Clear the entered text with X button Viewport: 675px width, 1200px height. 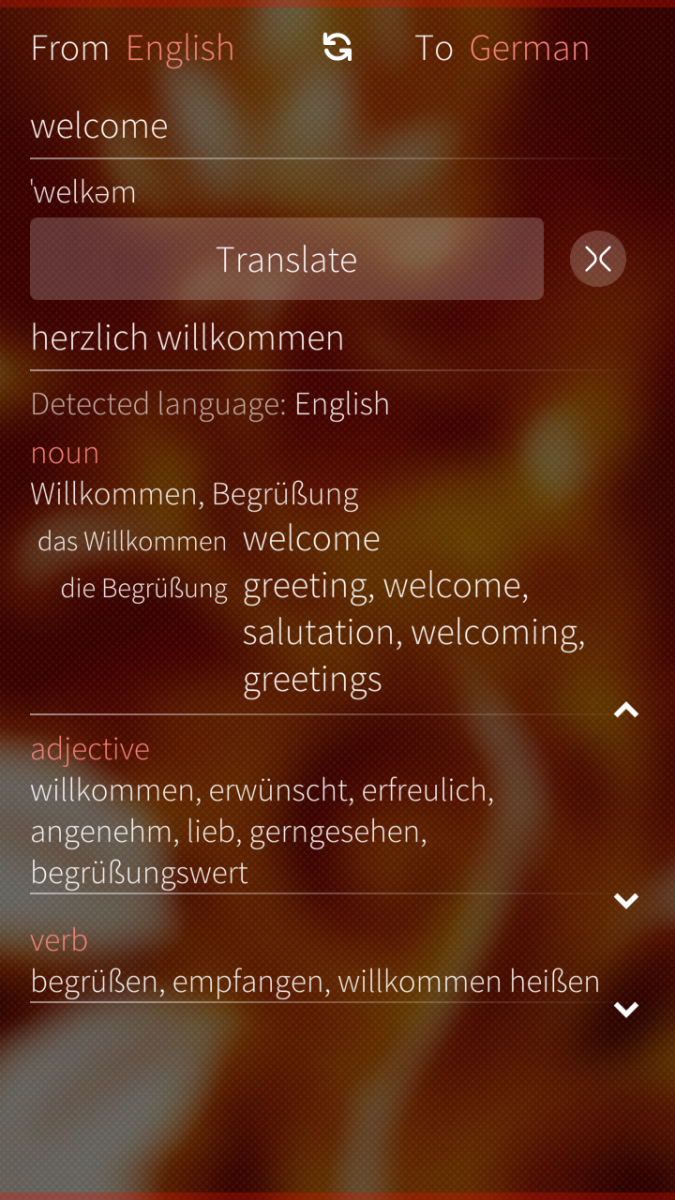[x=598, y=259]
